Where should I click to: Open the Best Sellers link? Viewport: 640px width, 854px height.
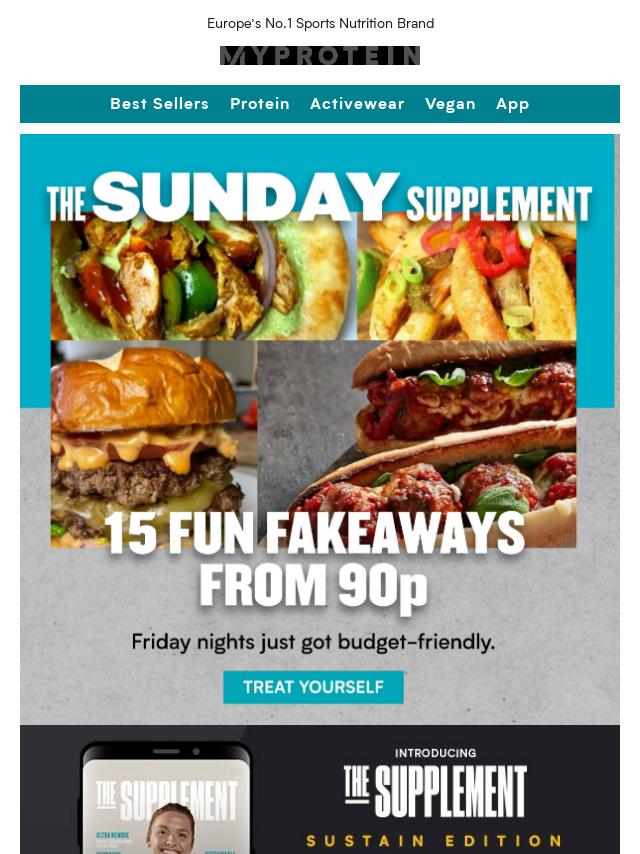tap(159, 104)
